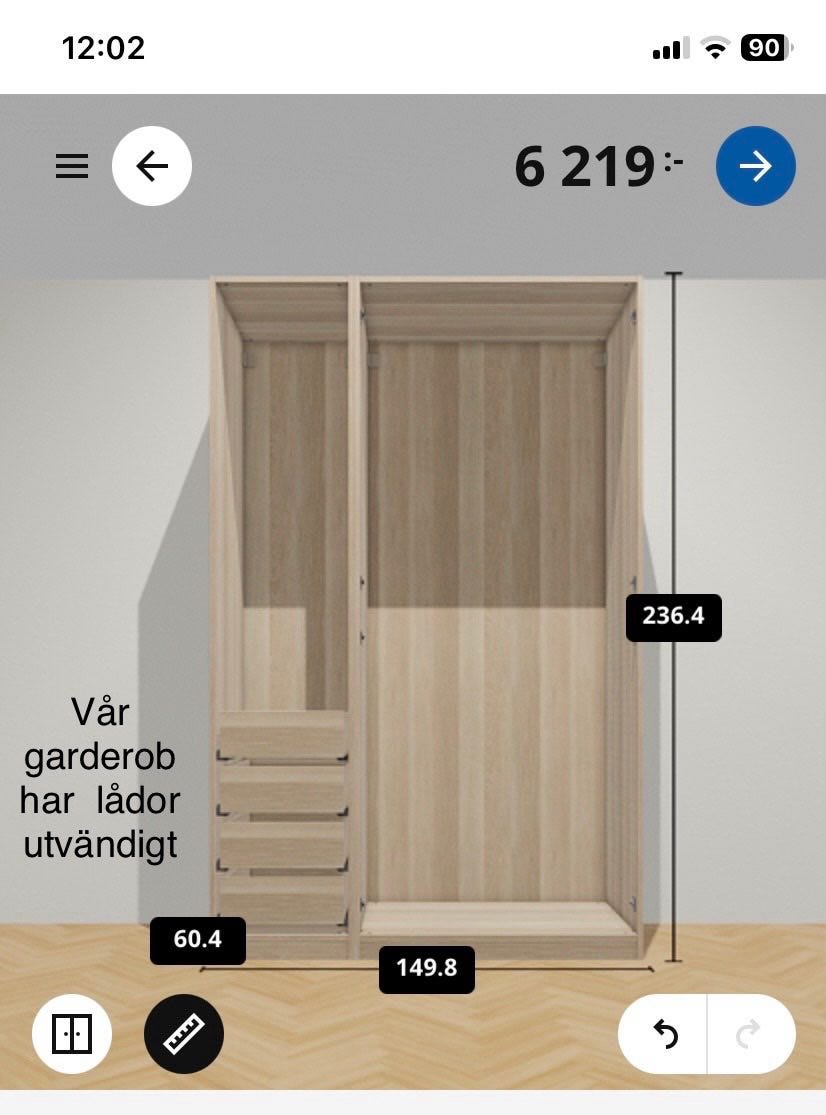
Task: Open the hamburger menu
Action: 71,166
